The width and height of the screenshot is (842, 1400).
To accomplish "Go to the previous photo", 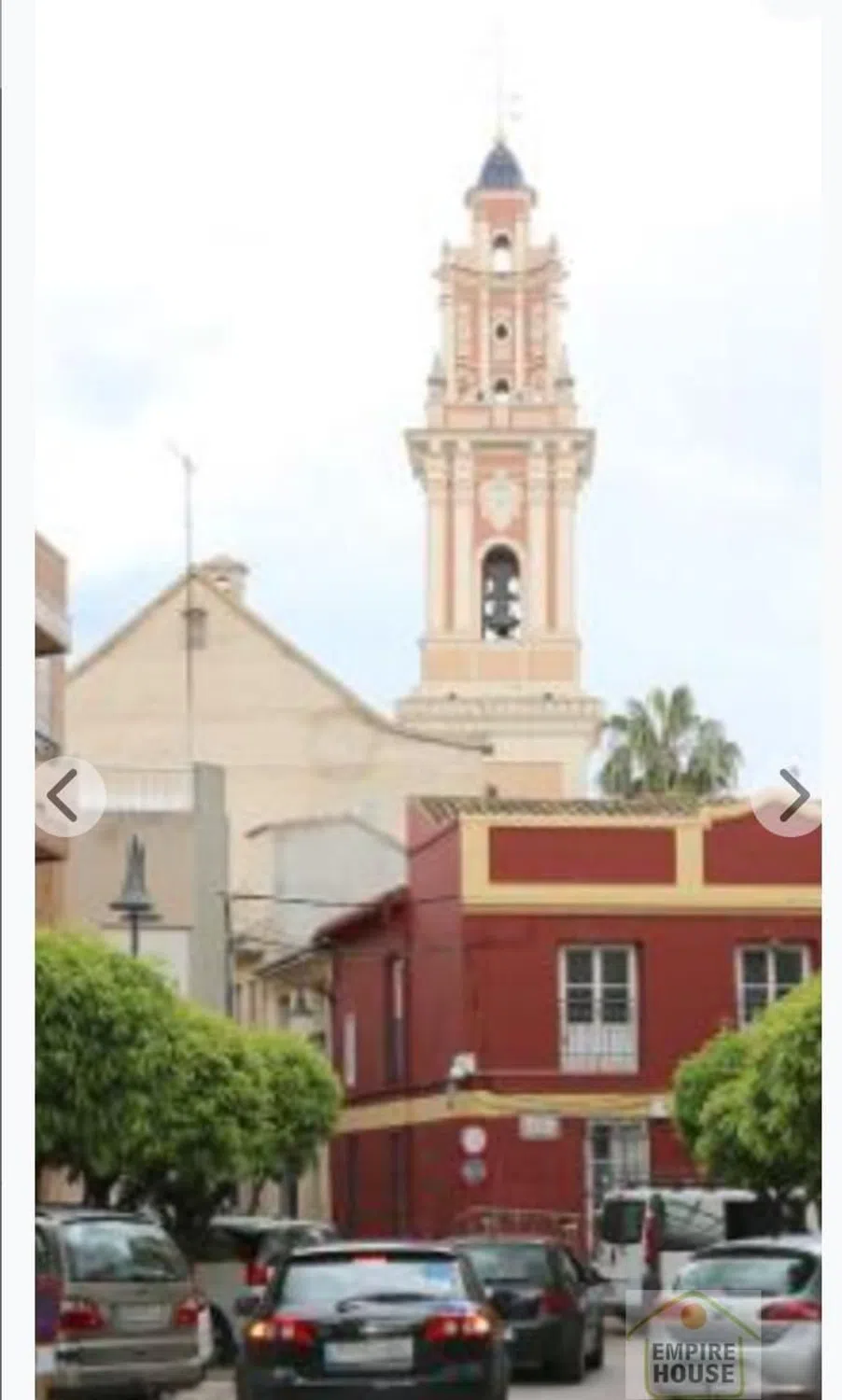I will 65,796.
